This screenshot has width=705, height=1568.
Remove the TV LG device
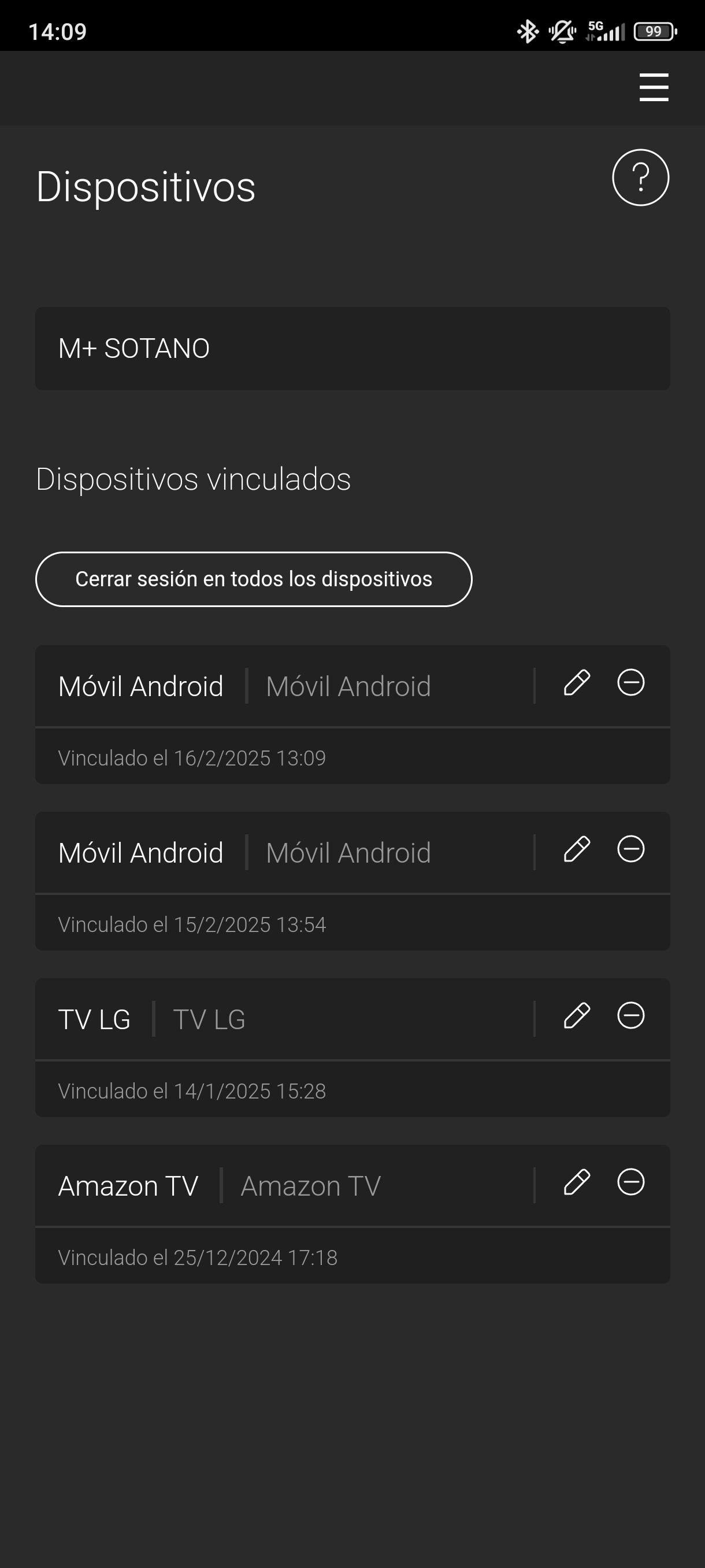[x=631, y=1015]
